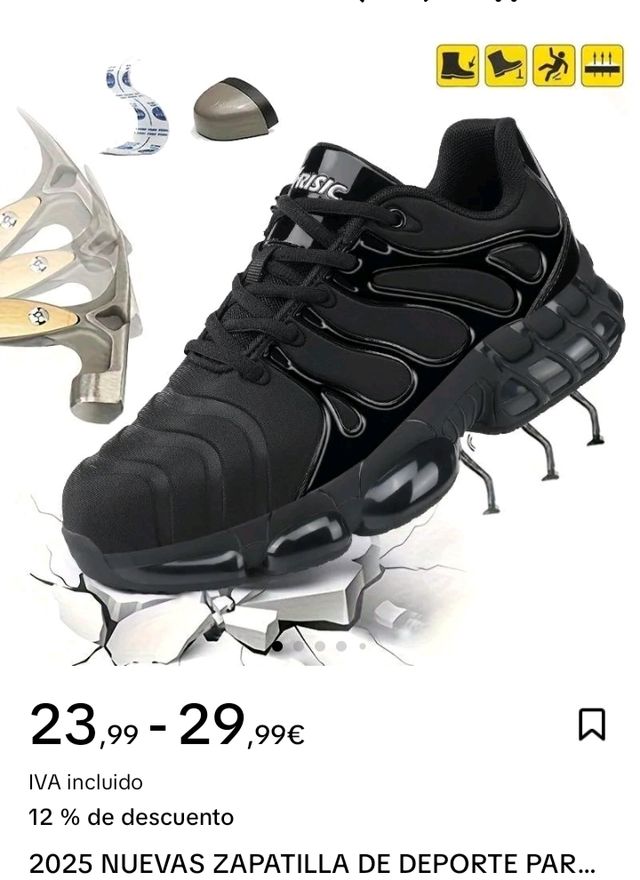Viewport: 640px width, 880px height.
Task: Bookmark this safety shoe product
Action: coord(592,724)
